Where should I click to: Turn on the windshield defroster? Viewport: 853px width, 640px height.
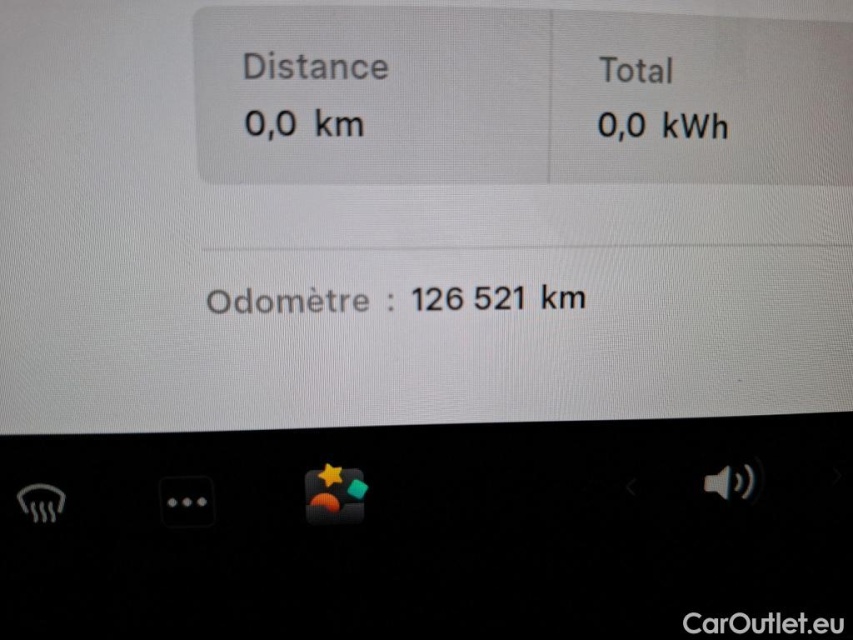click(x=40, y=501)
